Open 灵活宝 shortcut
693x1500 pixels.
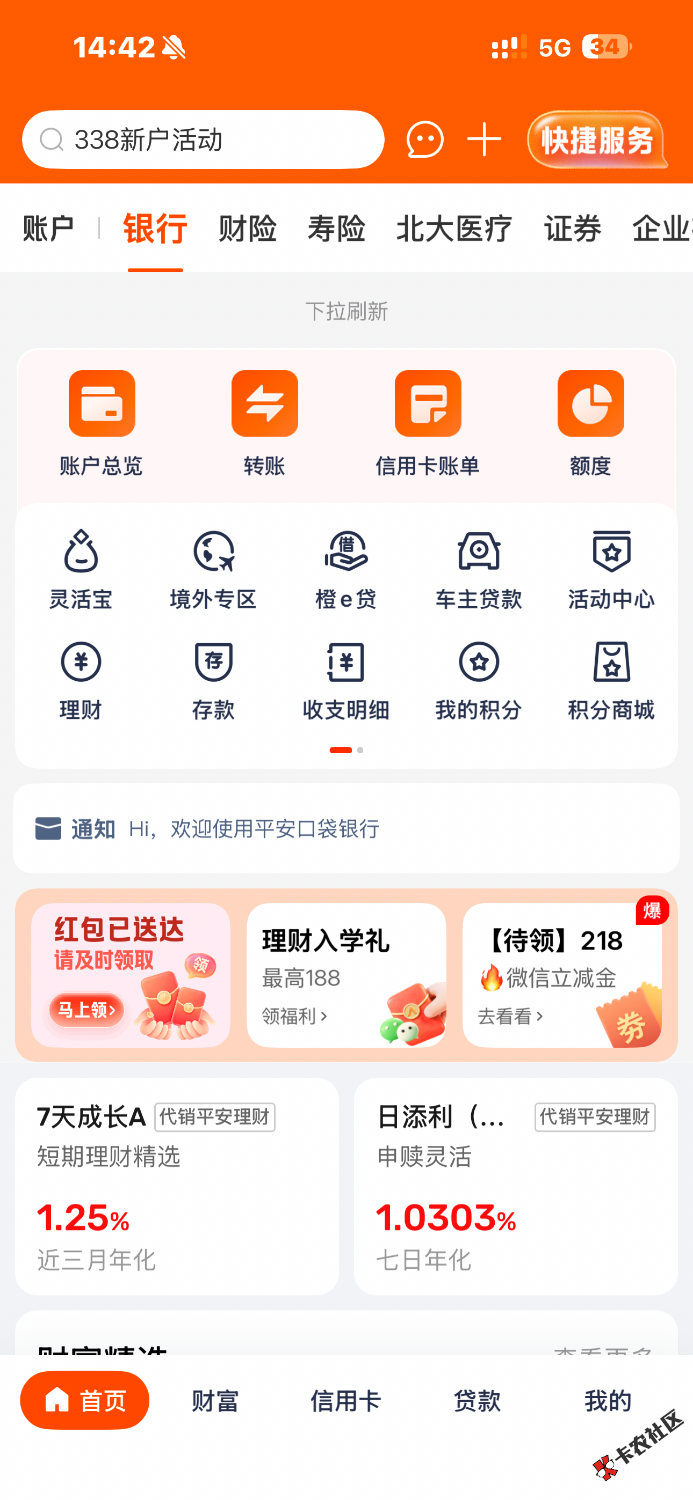tap(81, 571)
